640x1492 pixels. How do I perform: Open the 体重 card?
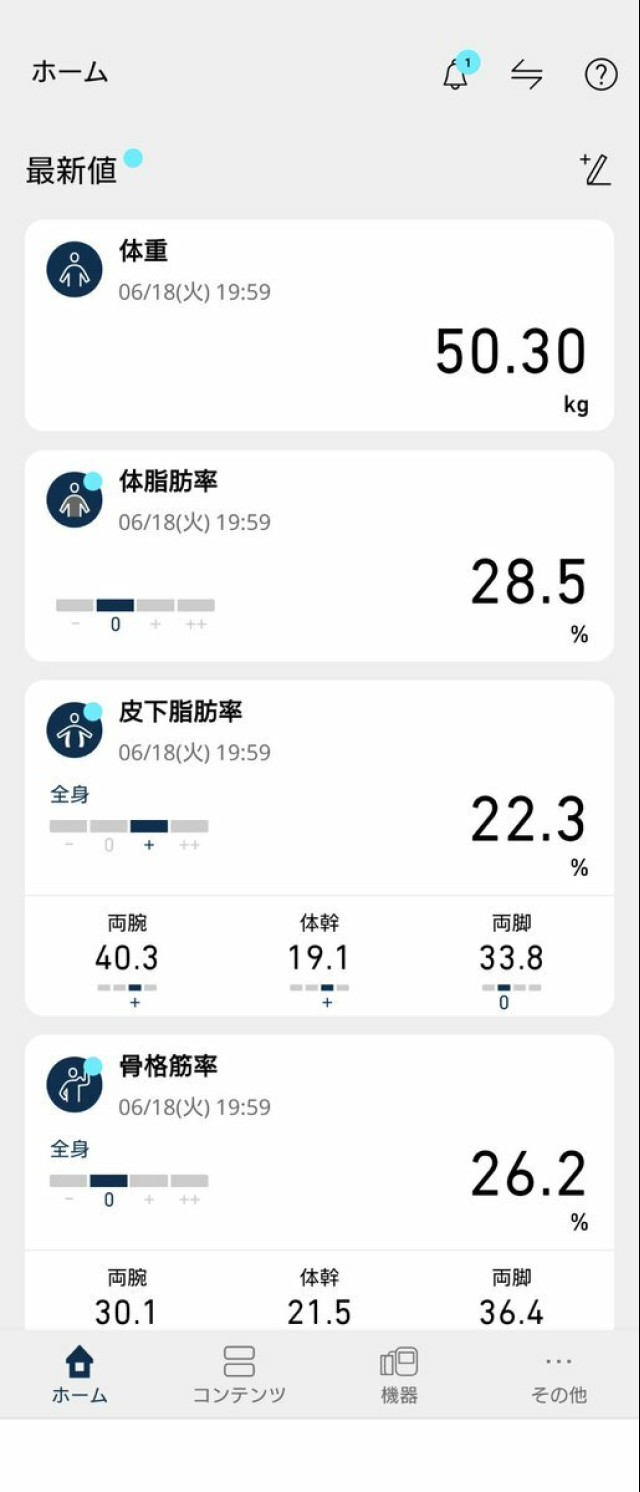[319, 325]
